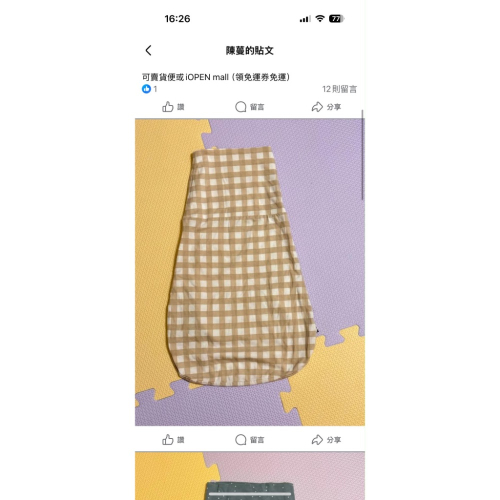The height and width of the screenshot is (500, 500).
Task: Like the checkered sleeping bag photo
Action: [x=173, y=440]
